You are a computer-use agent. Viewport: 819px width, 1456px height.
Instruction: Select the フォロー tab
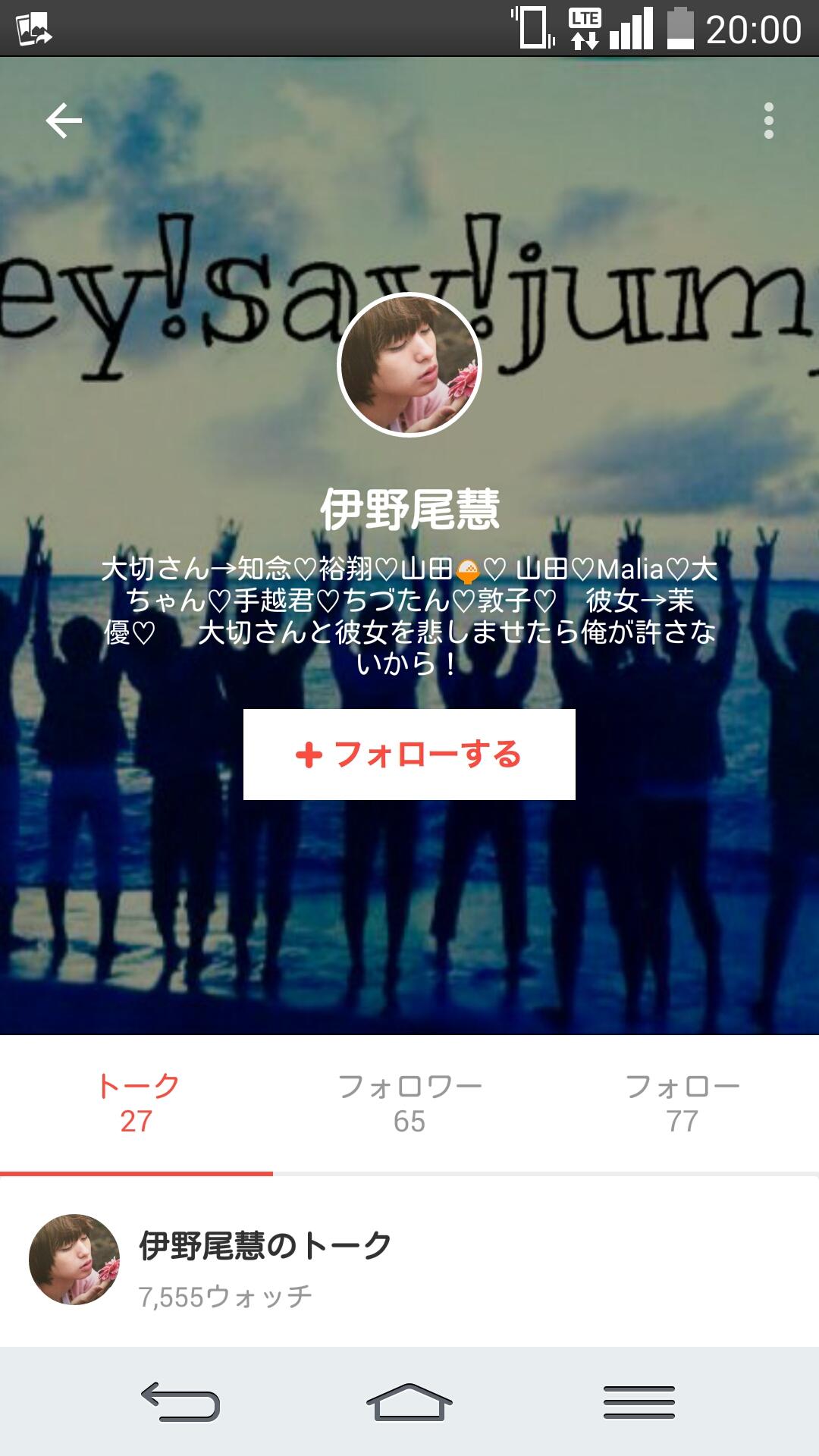click(x=682, y=1103)
